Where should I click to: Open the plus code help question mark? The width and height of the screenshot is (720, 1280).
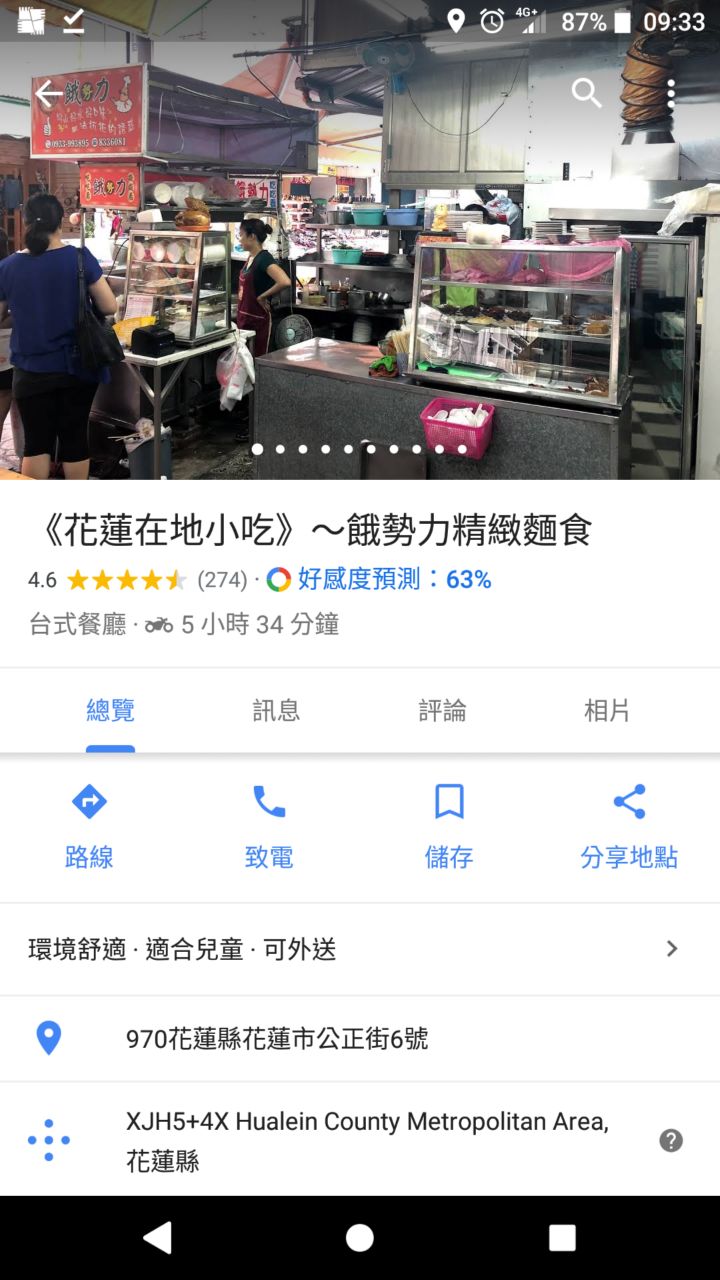coord(671,1140)
